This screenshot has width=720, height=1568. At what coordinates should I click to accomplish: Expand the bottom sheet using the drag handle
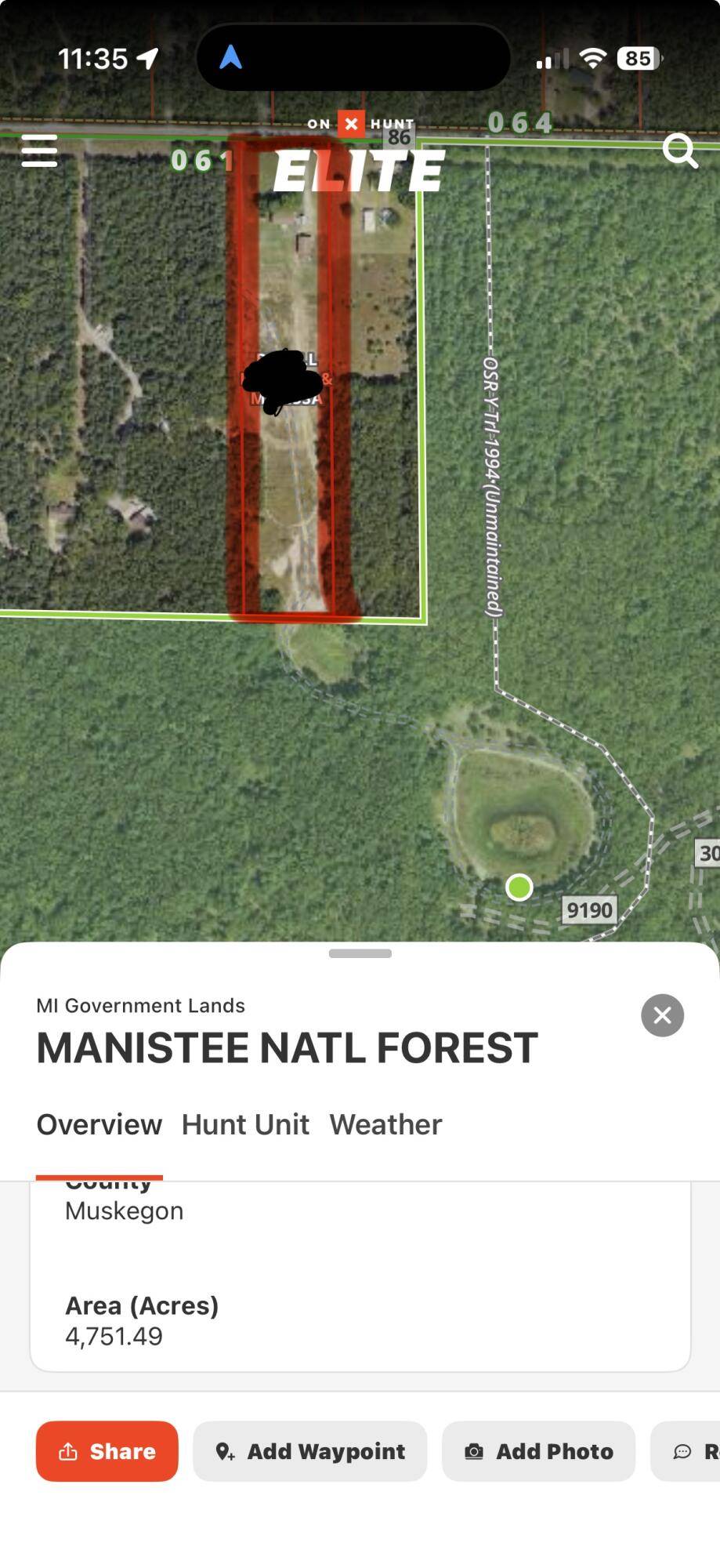click(x=360, y=953)
